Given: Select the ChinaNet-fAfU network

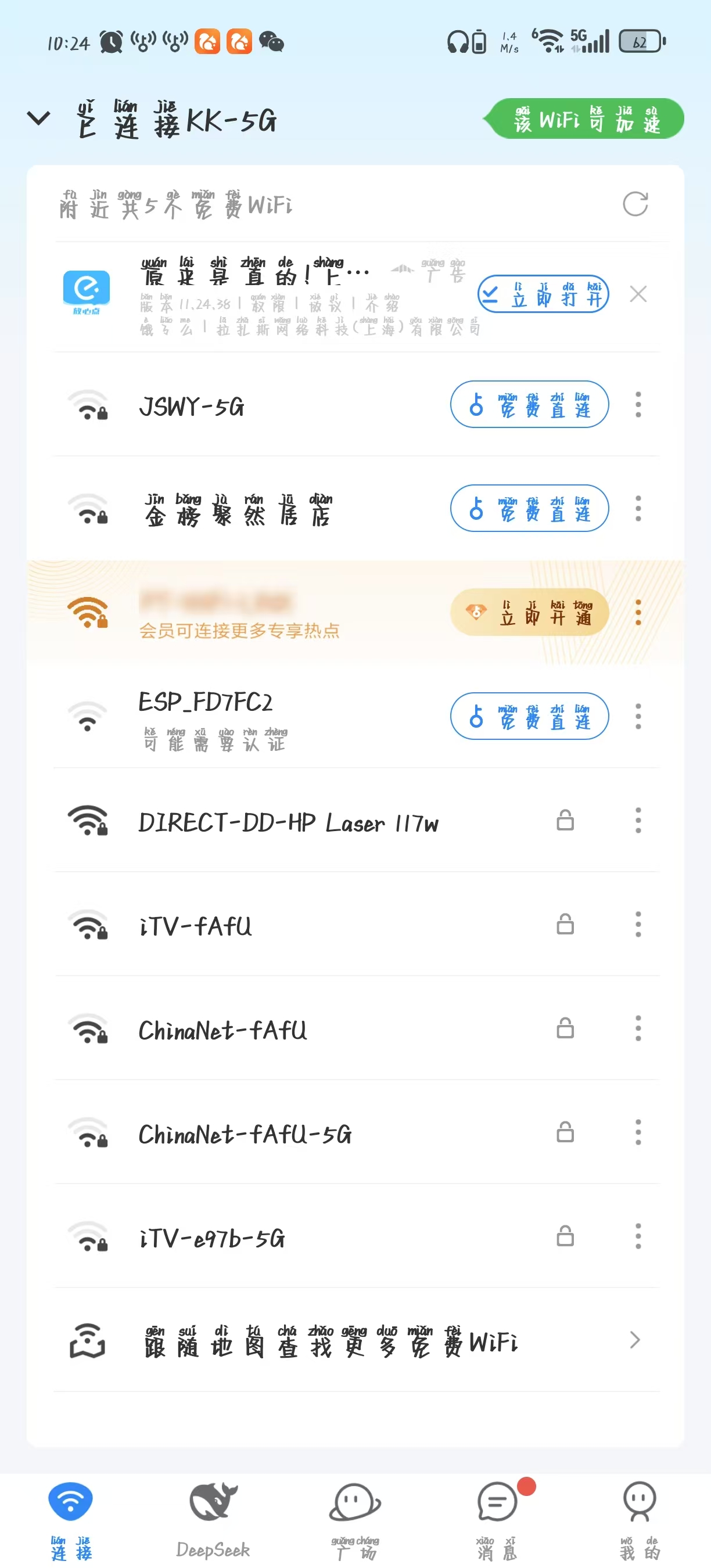Looking at the screenshot, I should [223, 1030].
